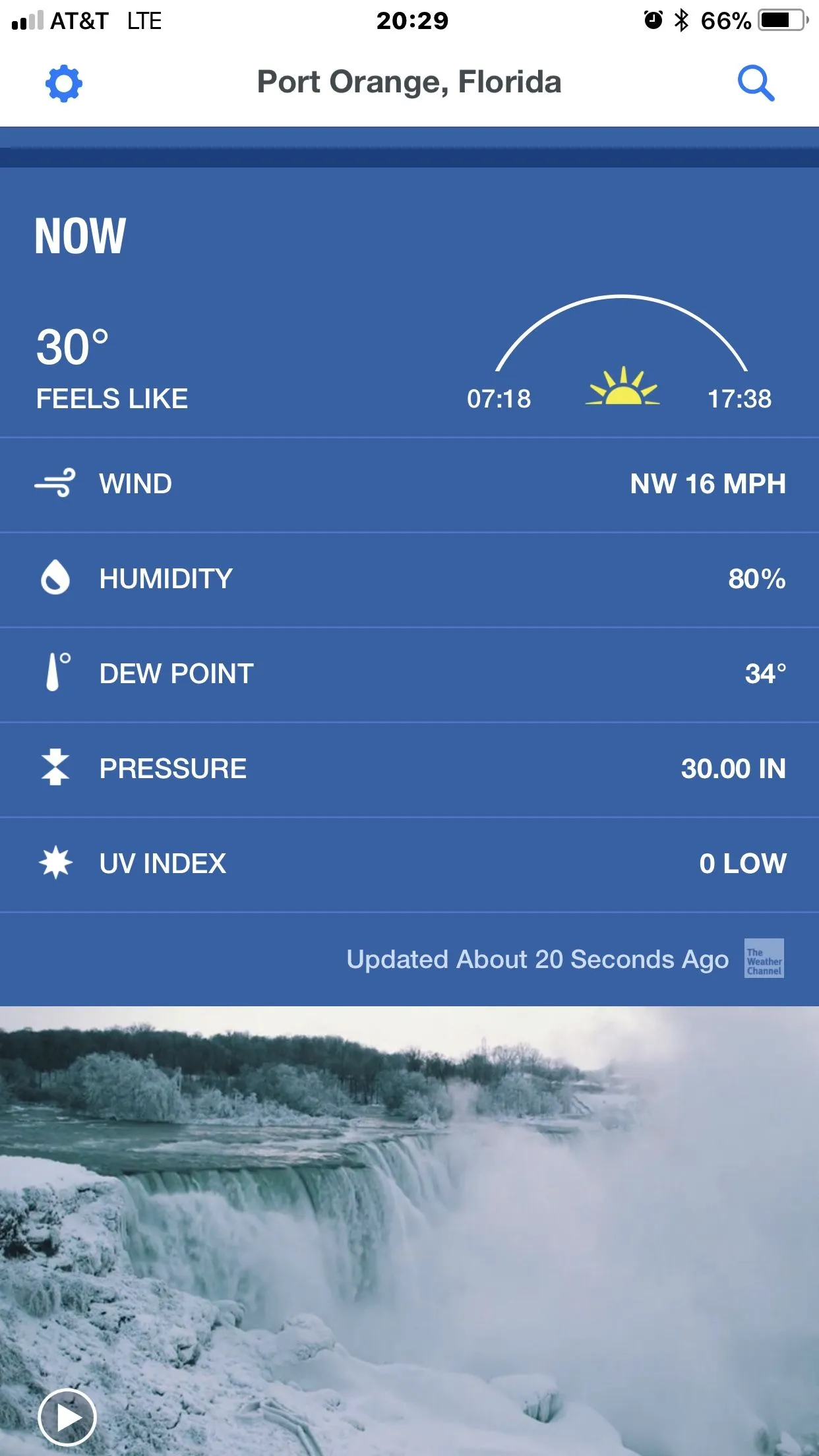The image size is (819, 1456).
Task: Play the frozen waterfall video
Action: [x=67, y=1417]
